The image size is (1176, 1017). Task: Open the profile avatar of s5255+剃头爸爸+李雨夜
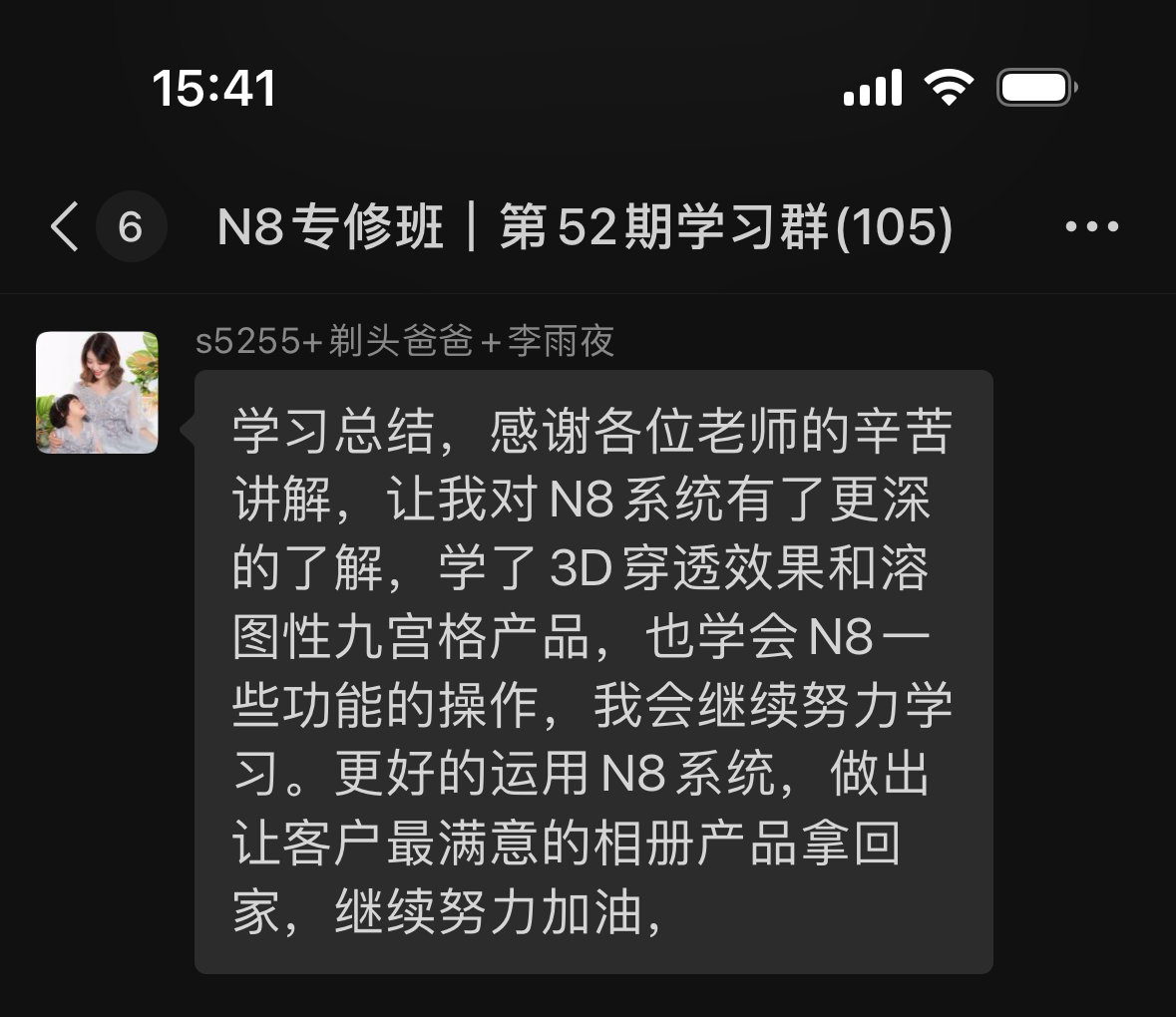pos(97,393)
